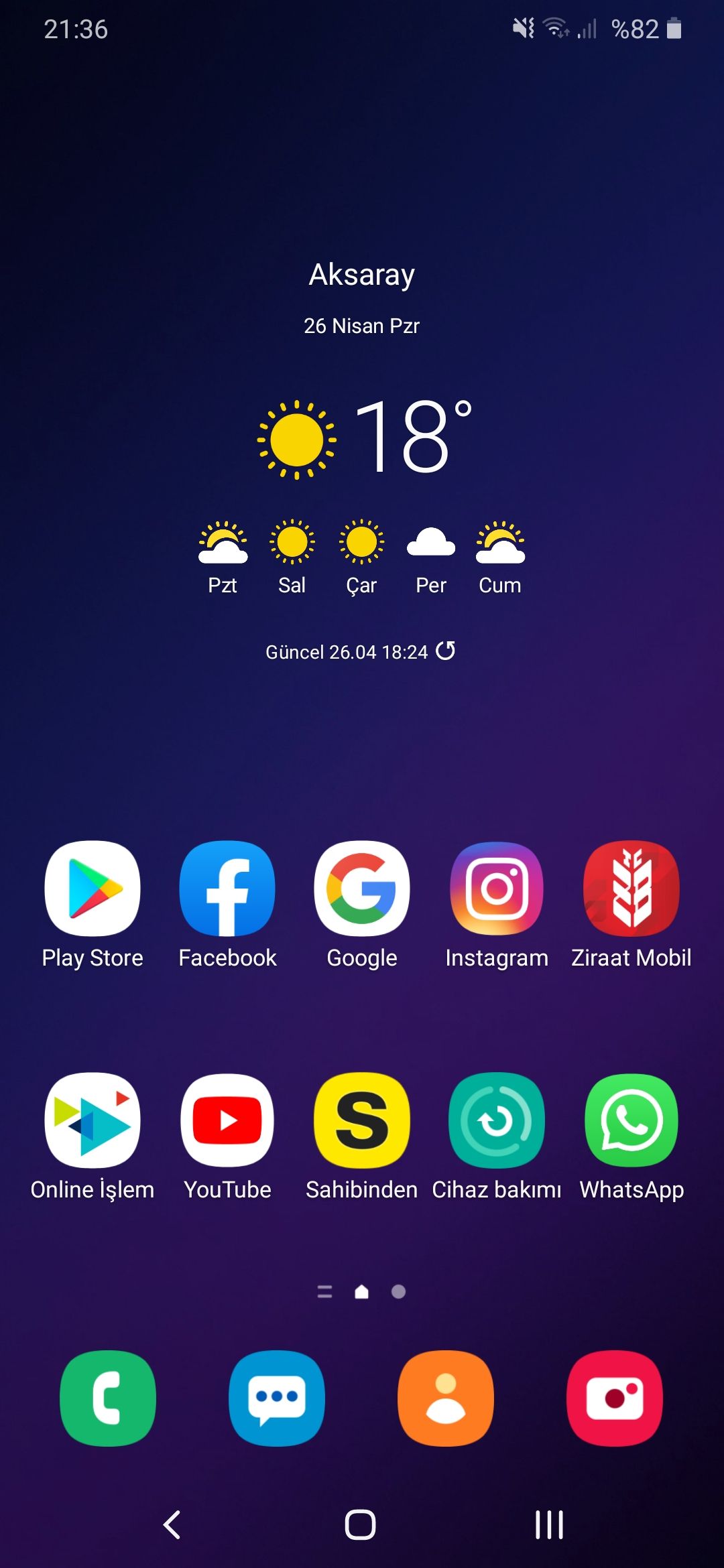Launch Instagram

tap(497, 889)
